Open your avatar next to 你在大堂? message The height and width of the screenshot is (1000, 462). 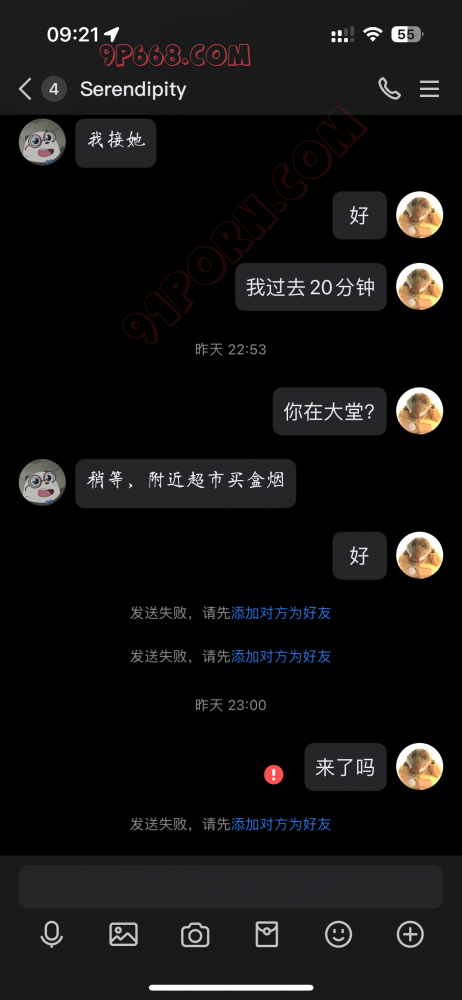419,411
